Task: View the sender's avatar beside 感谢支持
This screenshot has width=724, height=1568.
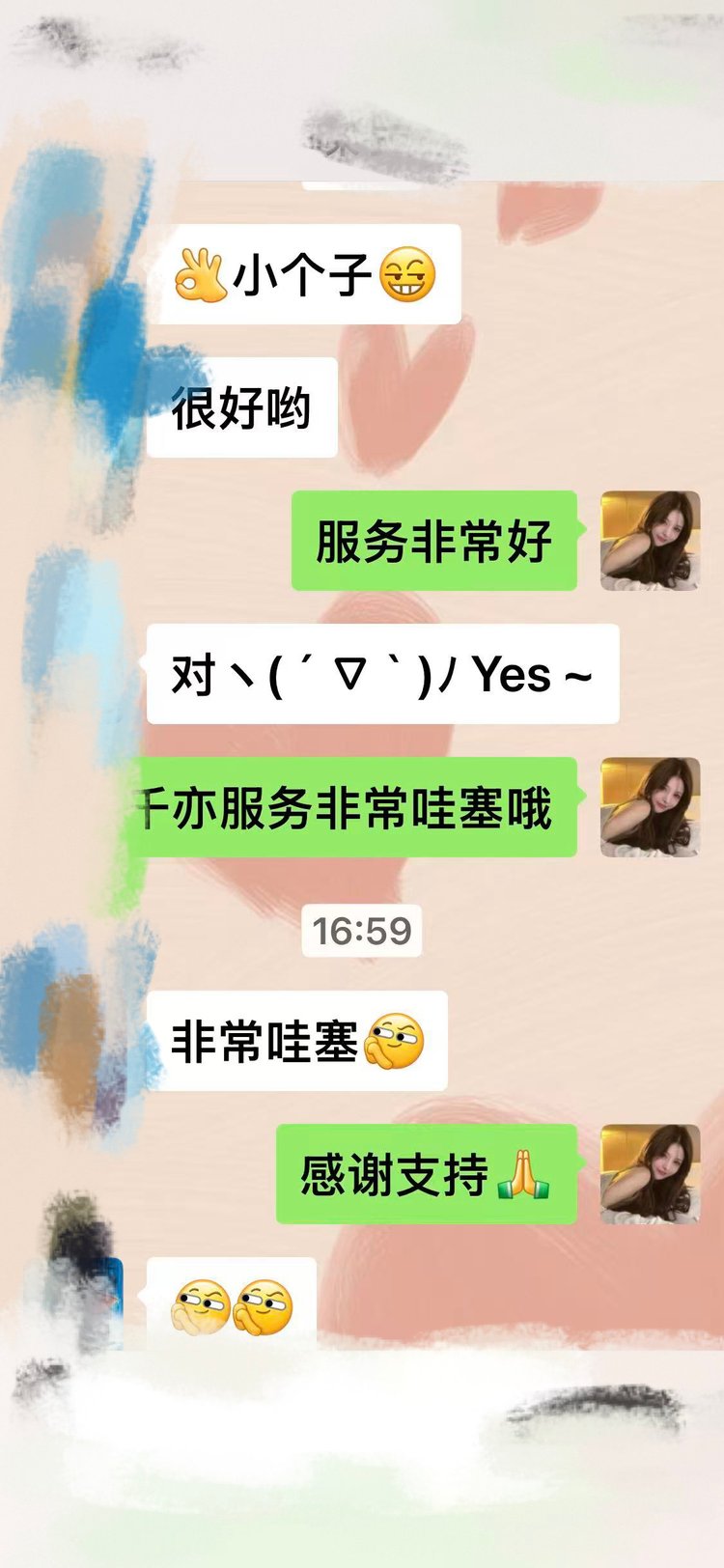Action: pos(650,1174)
